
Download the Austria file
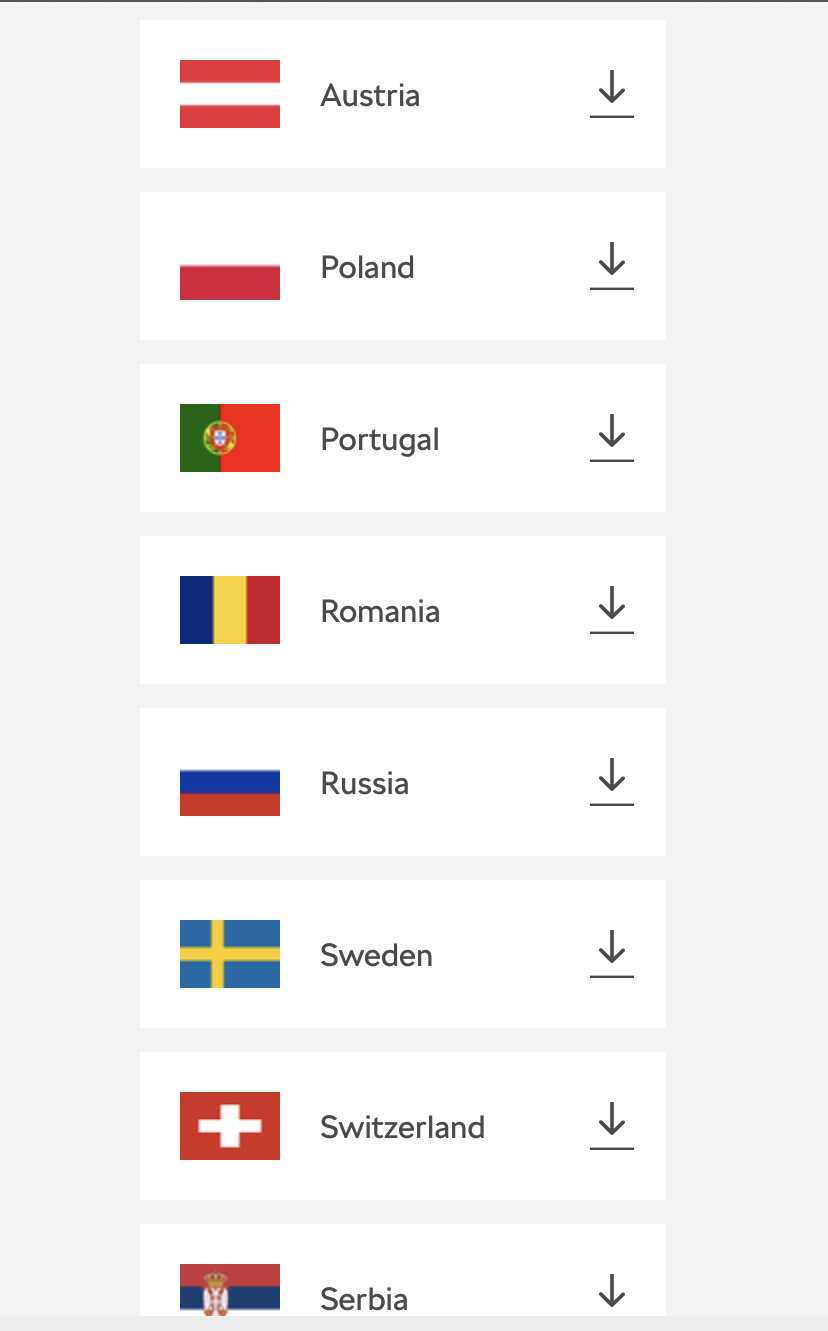coord(611,95)
